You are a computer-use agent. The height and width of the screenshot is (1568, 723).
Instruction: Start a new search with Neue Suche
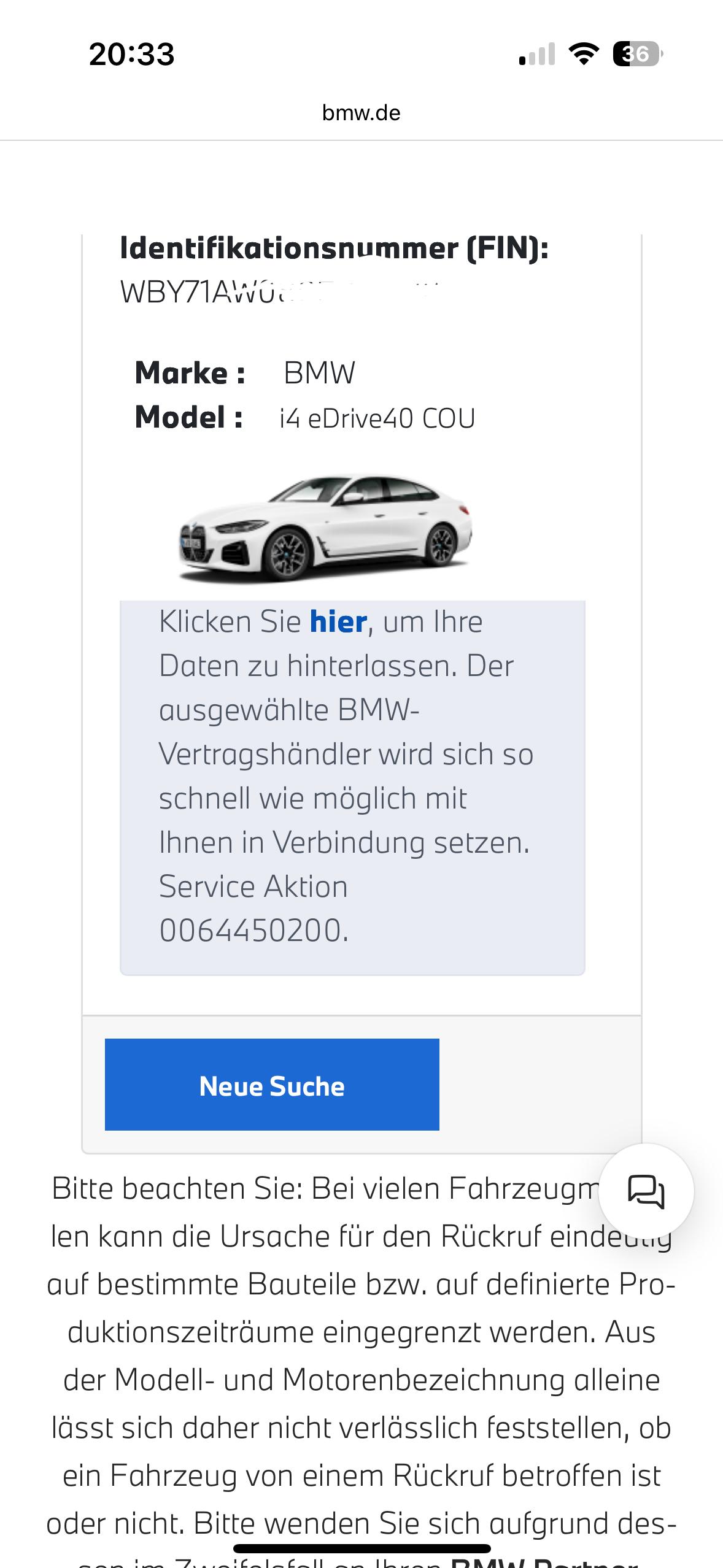(x=272, y=1085)
